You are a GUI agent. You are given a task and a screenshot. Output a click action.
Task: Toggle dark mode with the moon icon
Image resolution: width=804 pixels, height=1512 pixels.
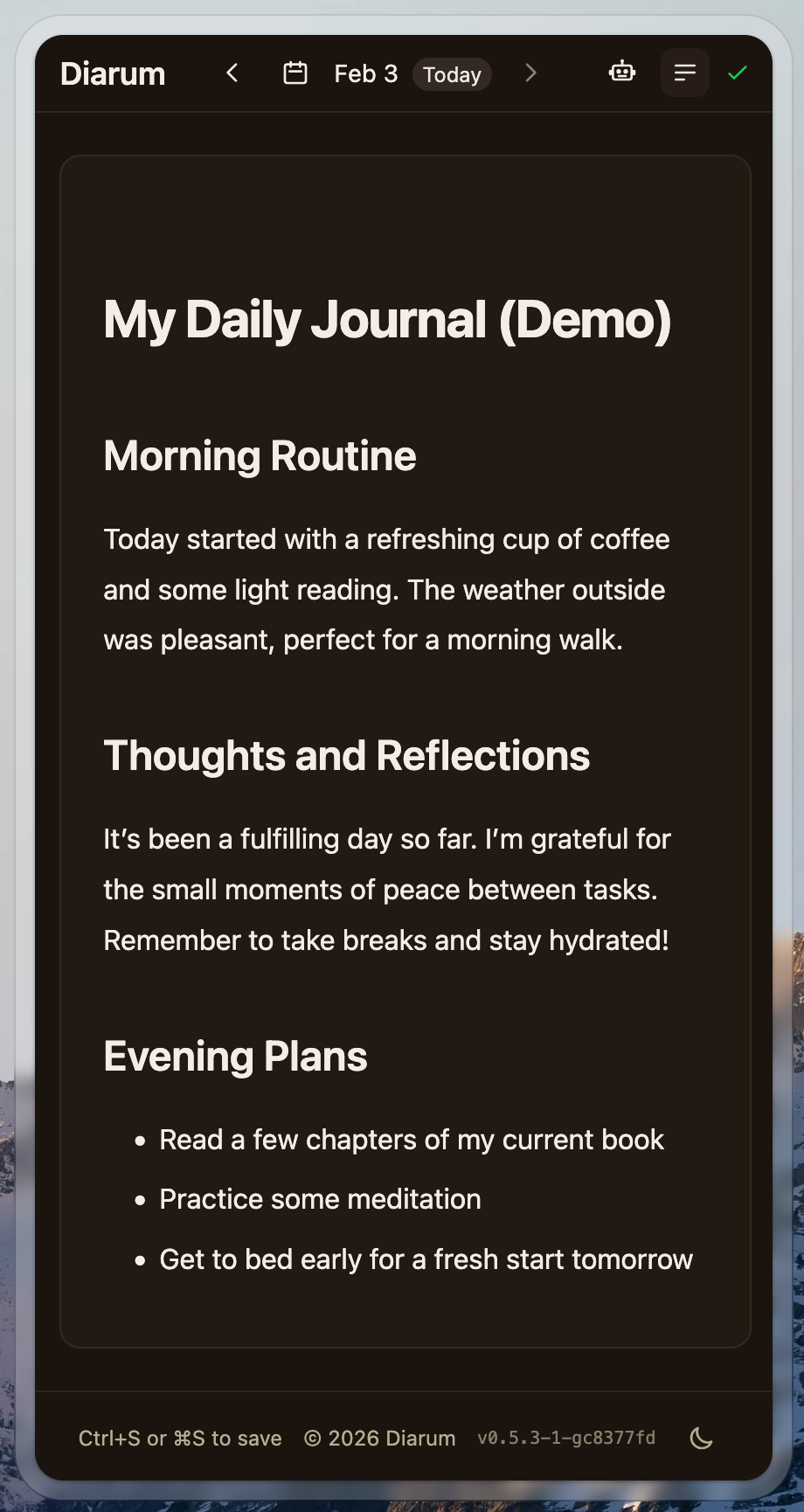click(701, 1438)
